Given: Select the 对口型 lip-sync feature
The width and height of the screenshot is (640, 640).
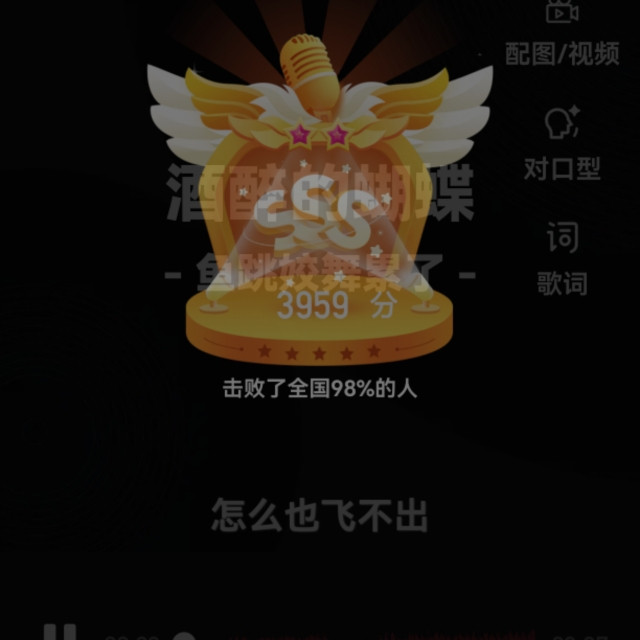Looking at the screenshot, I should coord(562,144).
